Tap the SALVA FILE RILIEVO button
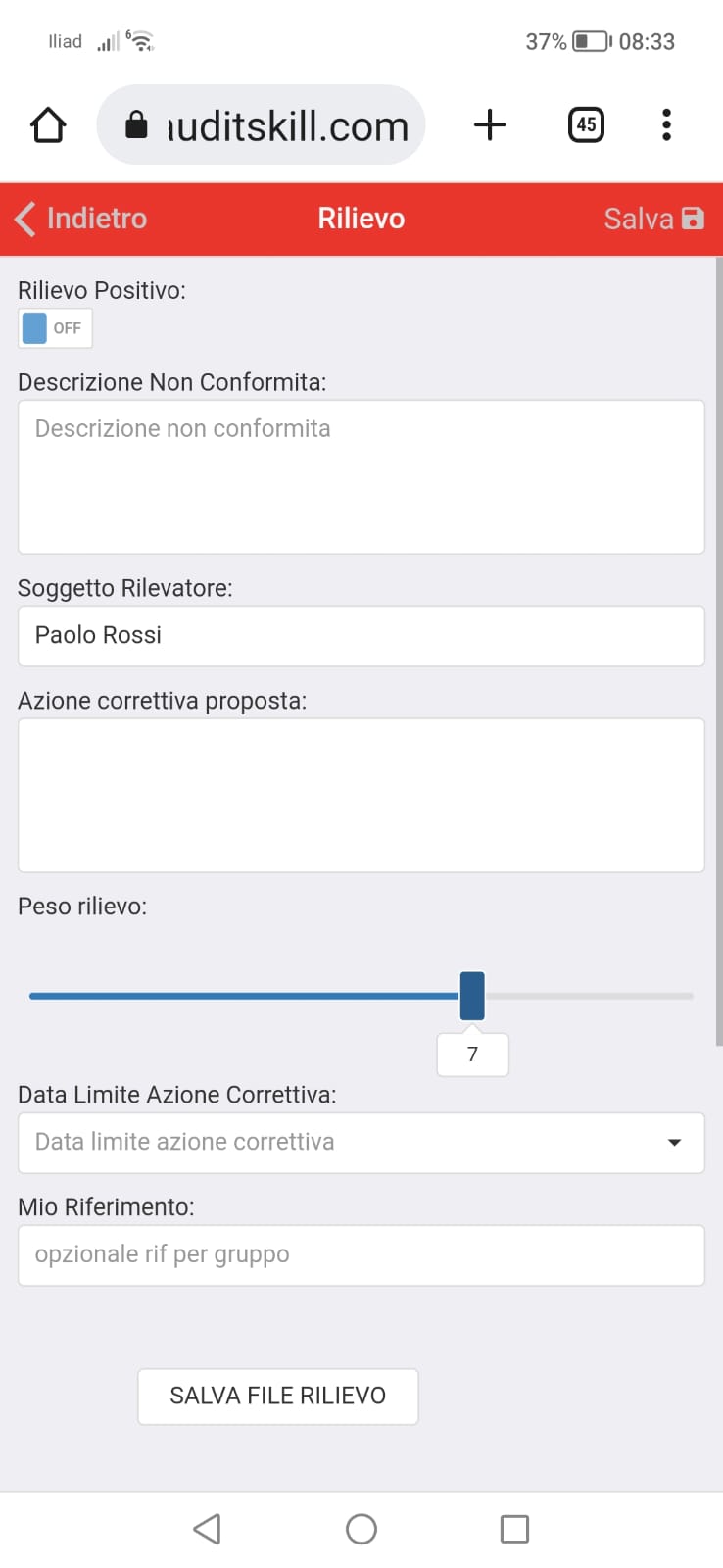723x1568 pixels. pyautogui.click(x=278, y=1396)
